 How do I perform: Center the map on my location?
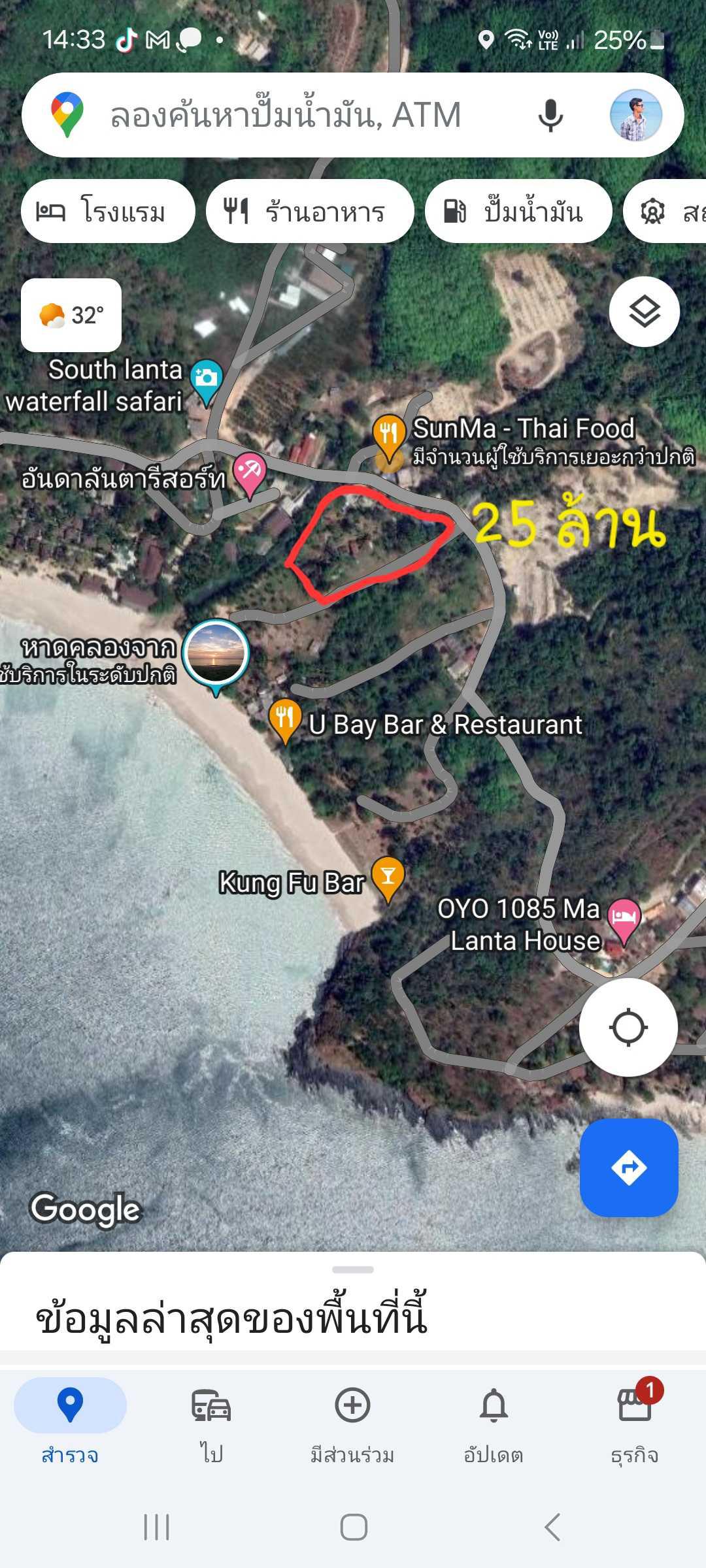pyautogui.click(x=628, y=1027)
